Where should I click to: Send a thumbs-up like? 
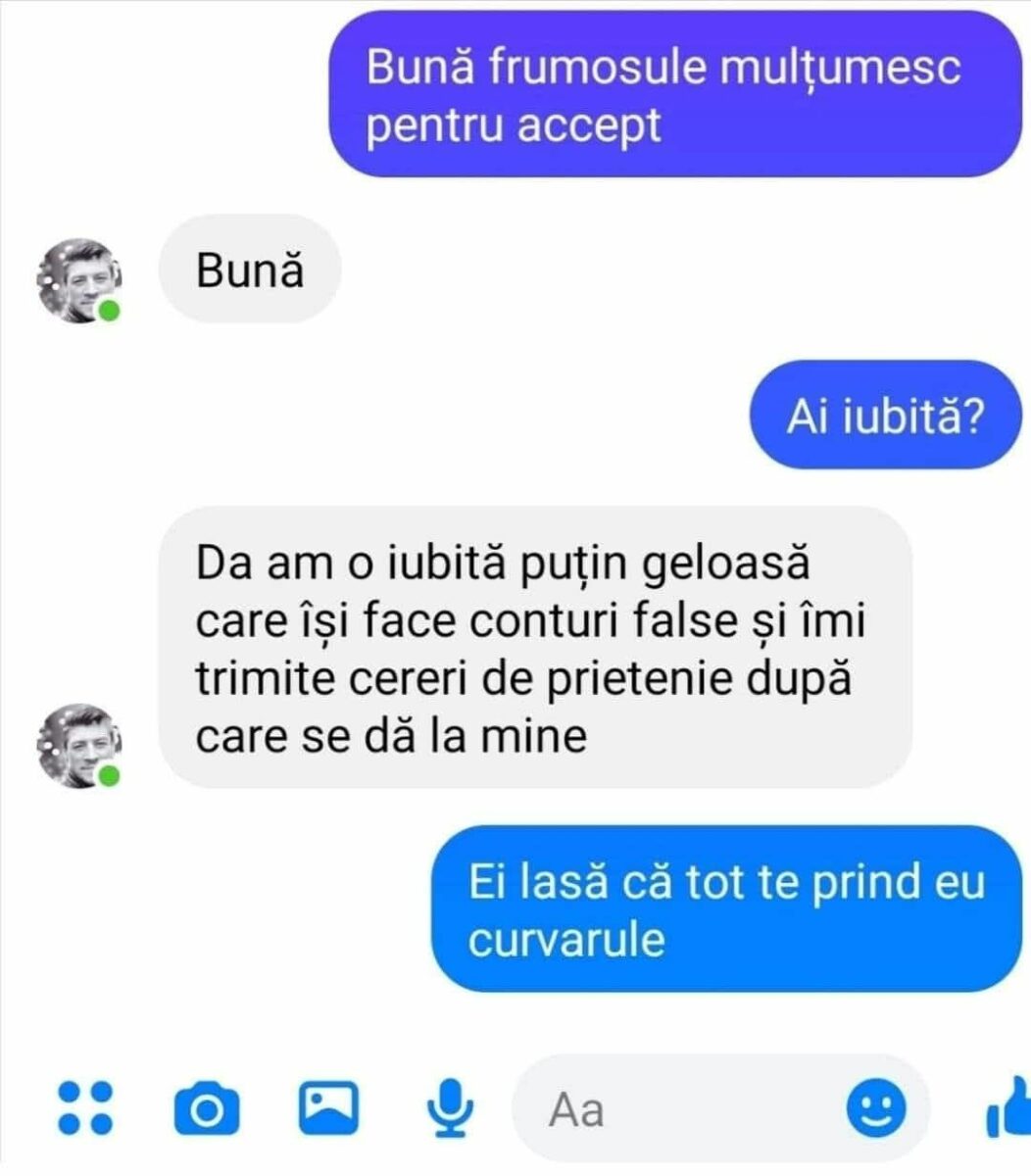pyautogui.click(x=1009, y=1108)
